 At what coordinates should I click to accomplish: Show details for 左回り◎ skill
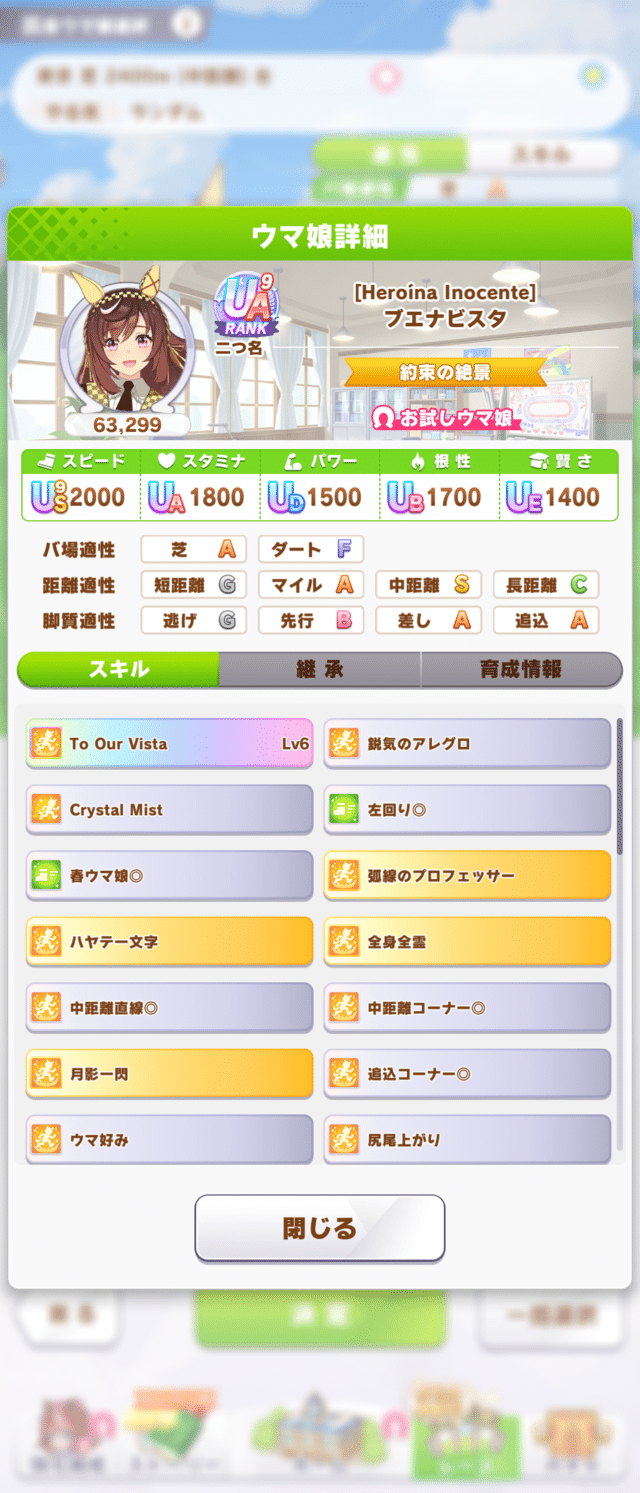click(467, 810)
